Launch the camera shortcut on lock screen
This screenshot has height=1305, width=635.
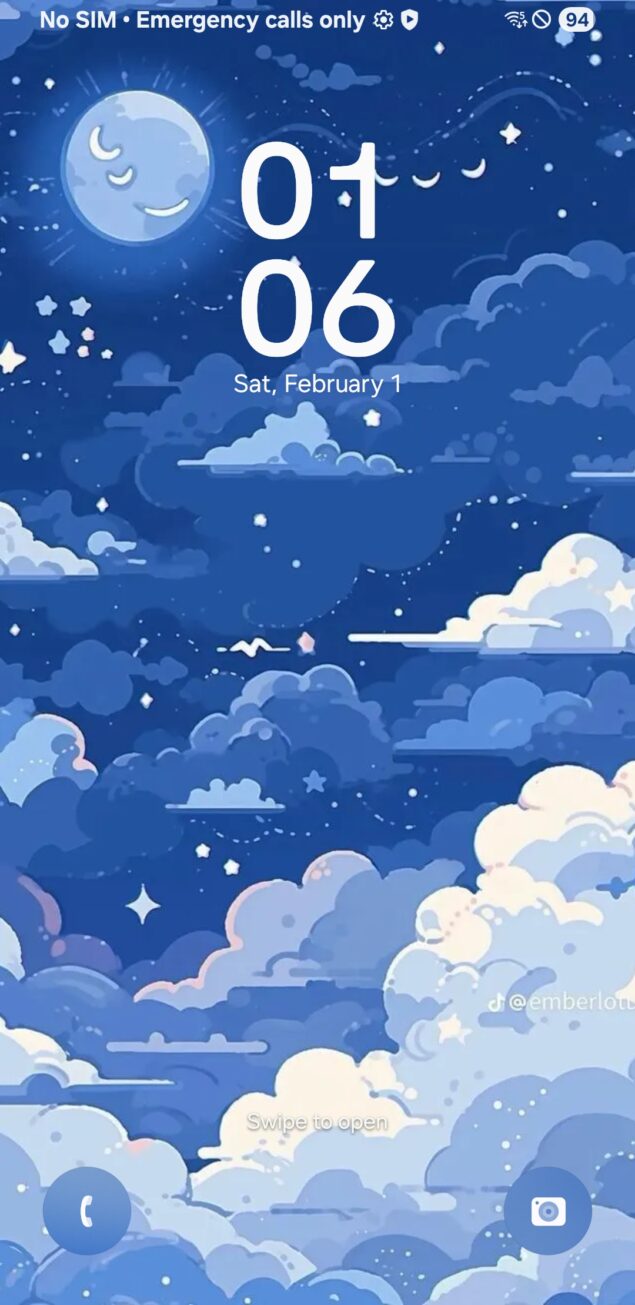(x=547, y=1211)
